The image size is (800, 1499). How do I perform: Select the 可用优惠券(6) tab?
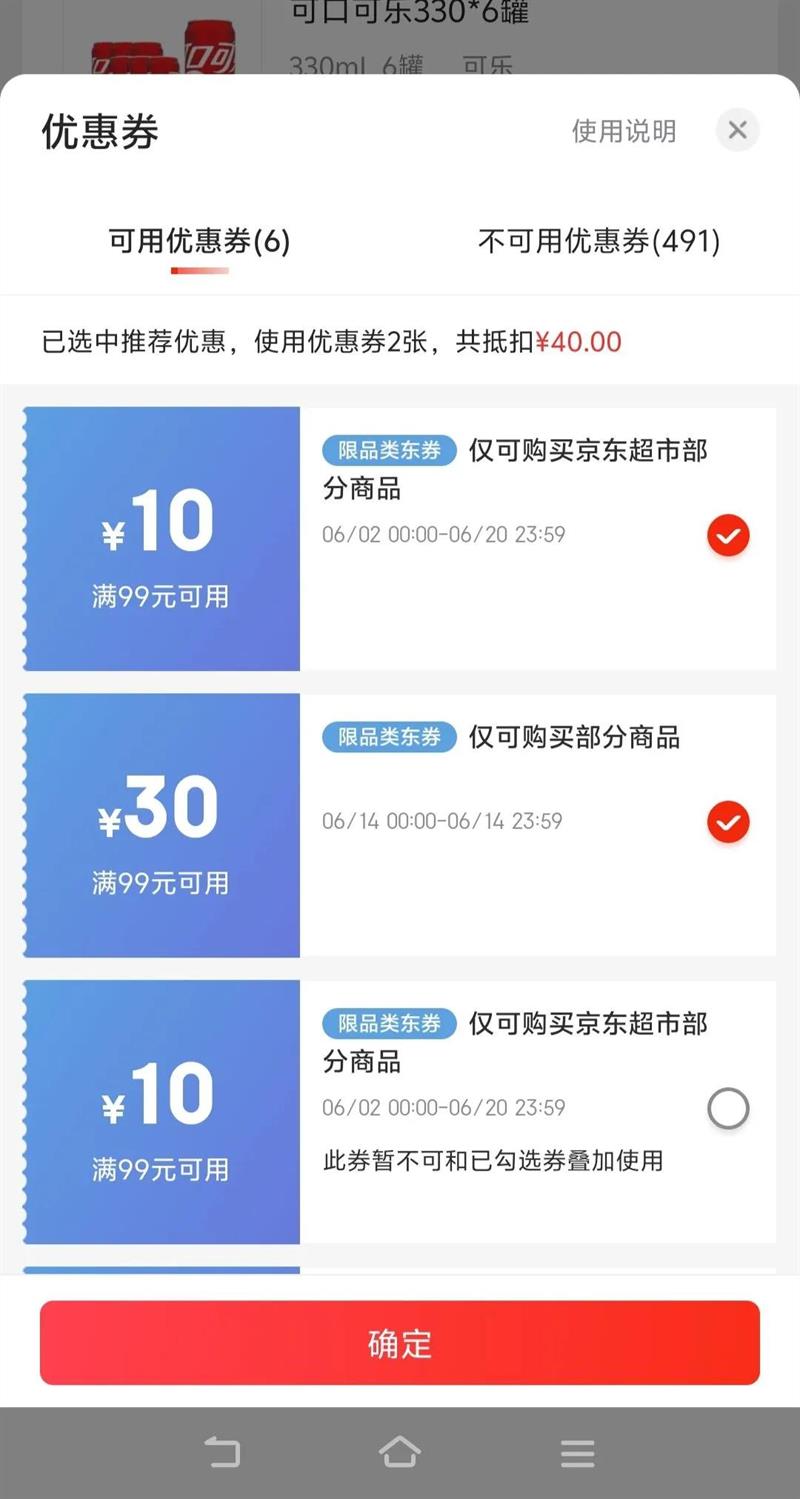point(199,241)
